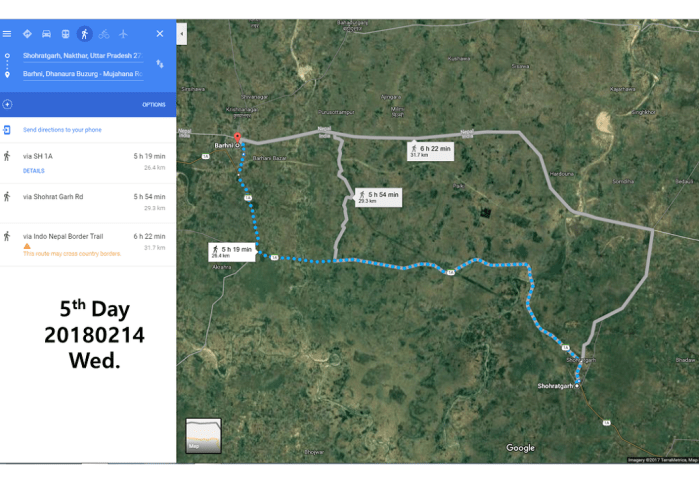Switch to driving directions
This screenshot has width=699, height=483.
click(46, 34)
